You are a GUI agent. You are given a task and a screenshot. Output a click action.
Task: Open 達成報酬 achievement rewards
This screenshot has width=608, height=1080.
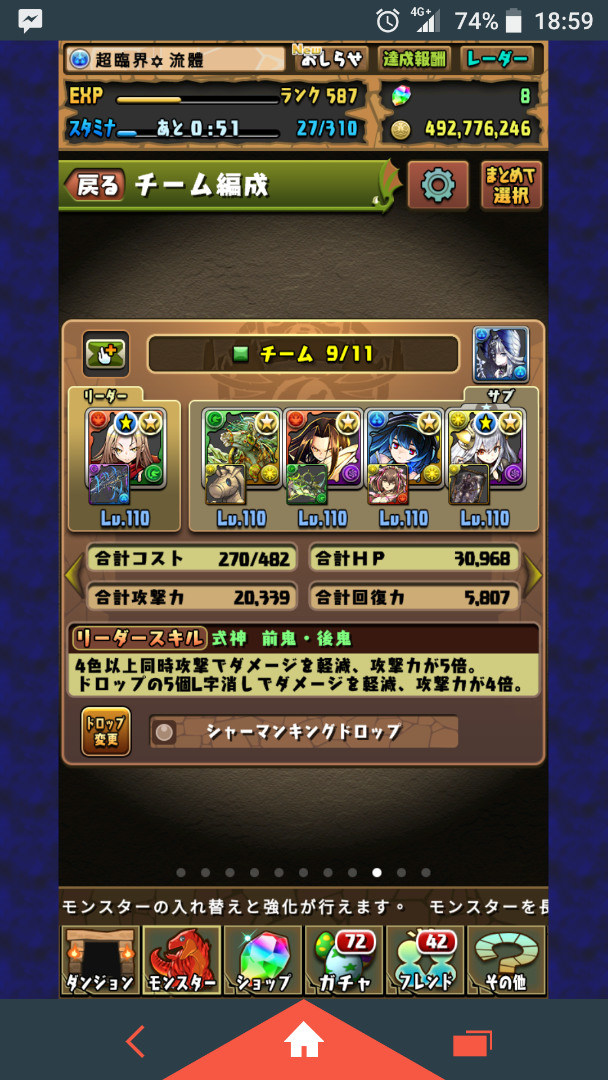coord(414,59)
